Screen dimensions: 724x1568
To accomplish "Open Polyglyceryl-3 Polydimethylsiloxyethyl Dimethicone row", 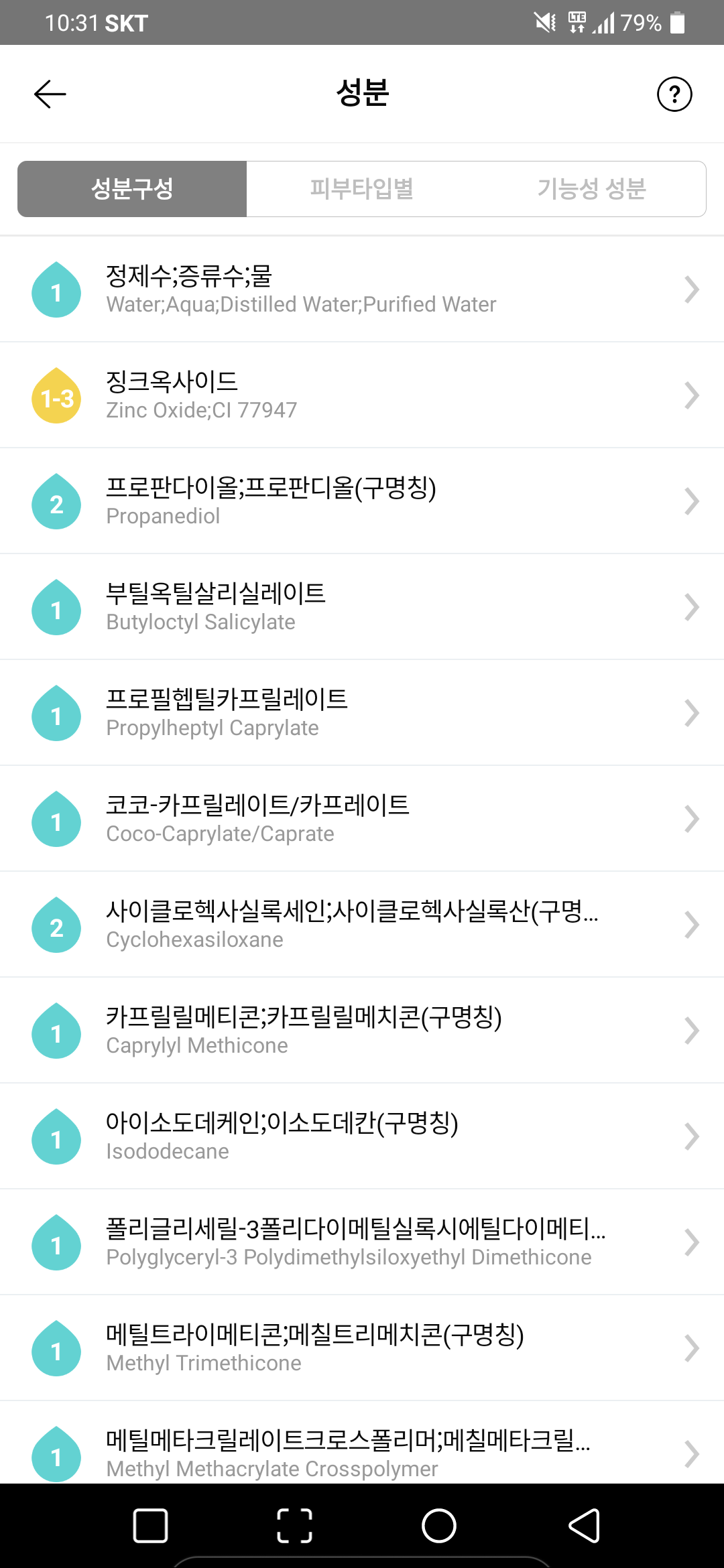I will (362, 1242).
